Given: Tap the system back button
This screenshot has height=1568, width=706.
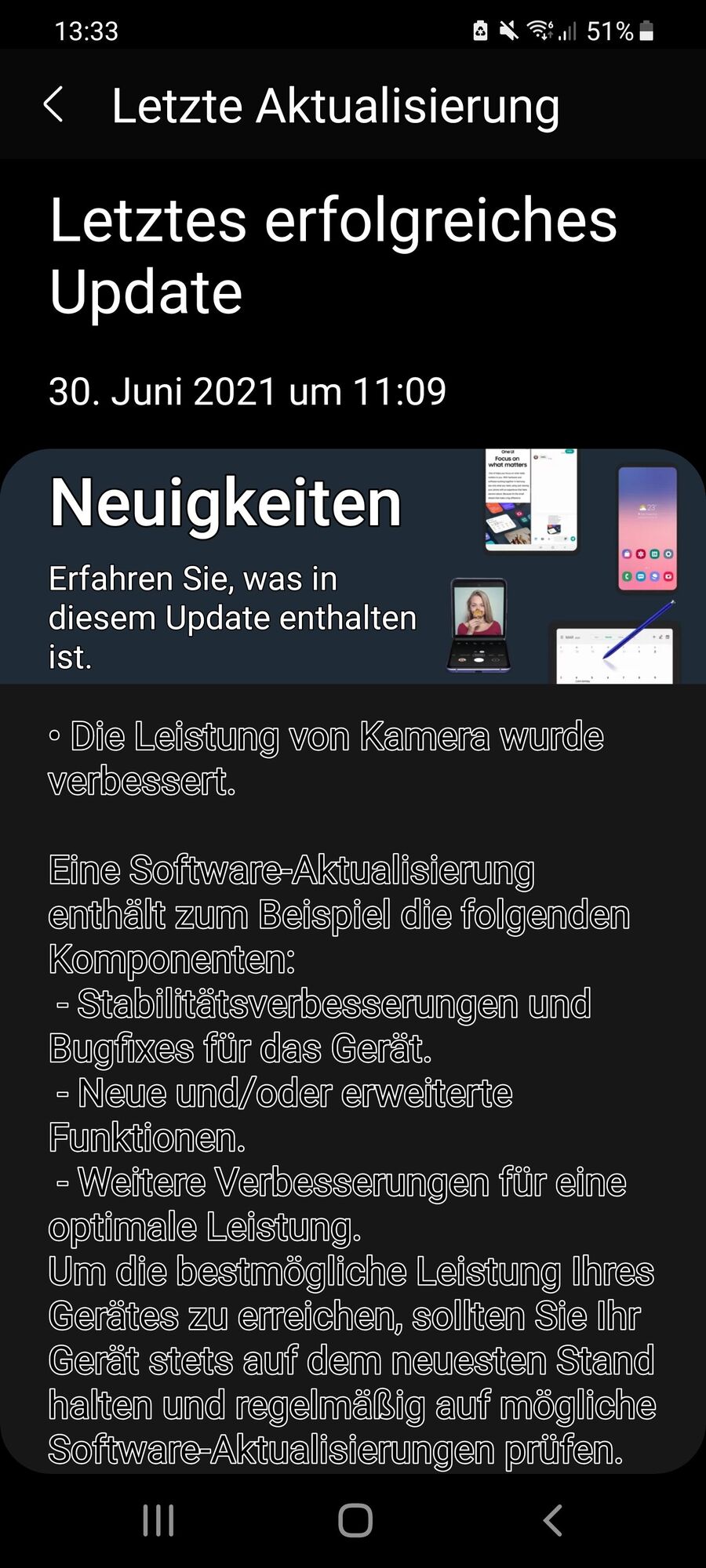Looking at the screenshot, I should [x=552, y=1520].
